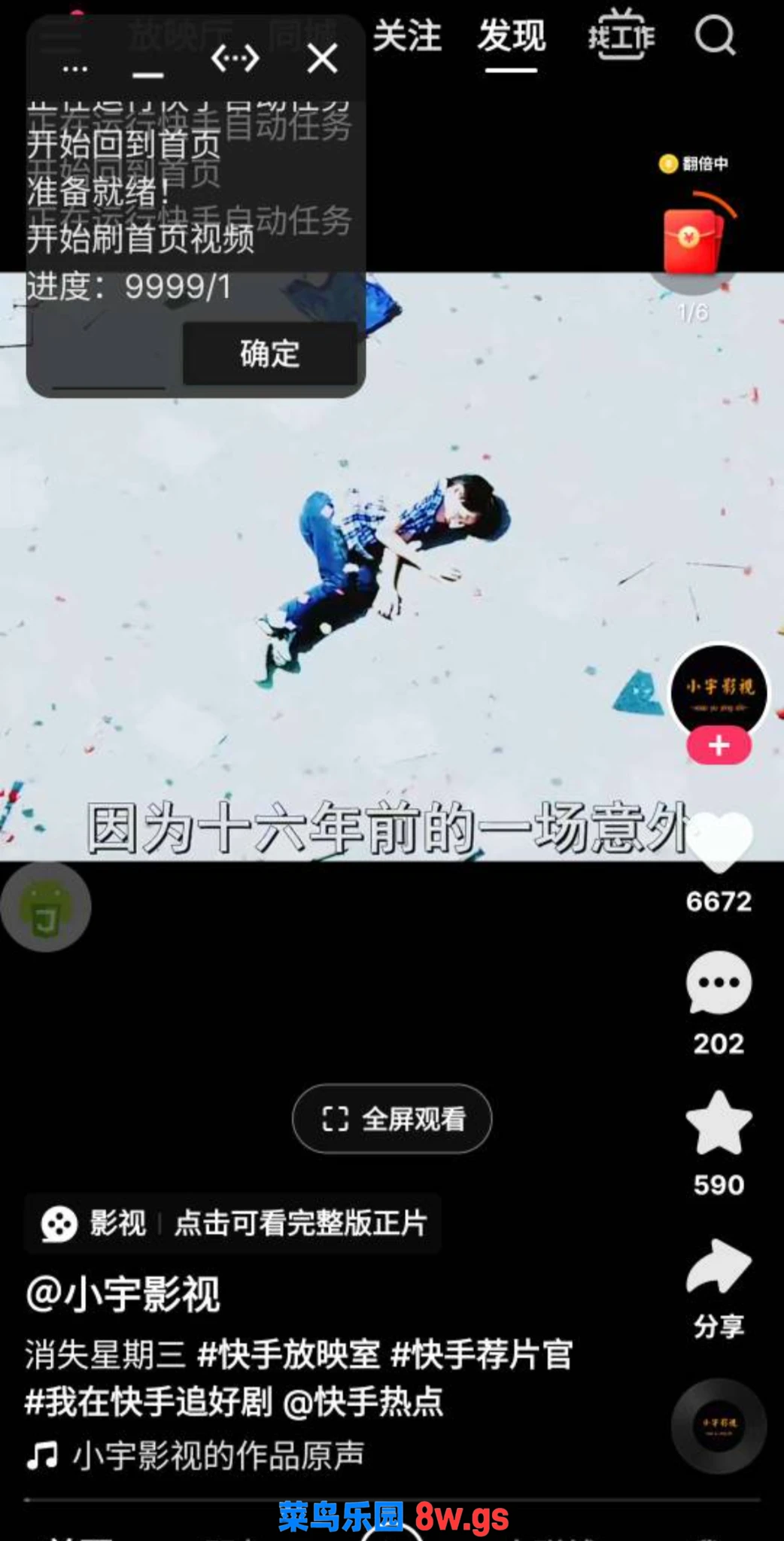The image size is (784, 1541).
Task: Open the 找工作 section
Action: (621, 35)
